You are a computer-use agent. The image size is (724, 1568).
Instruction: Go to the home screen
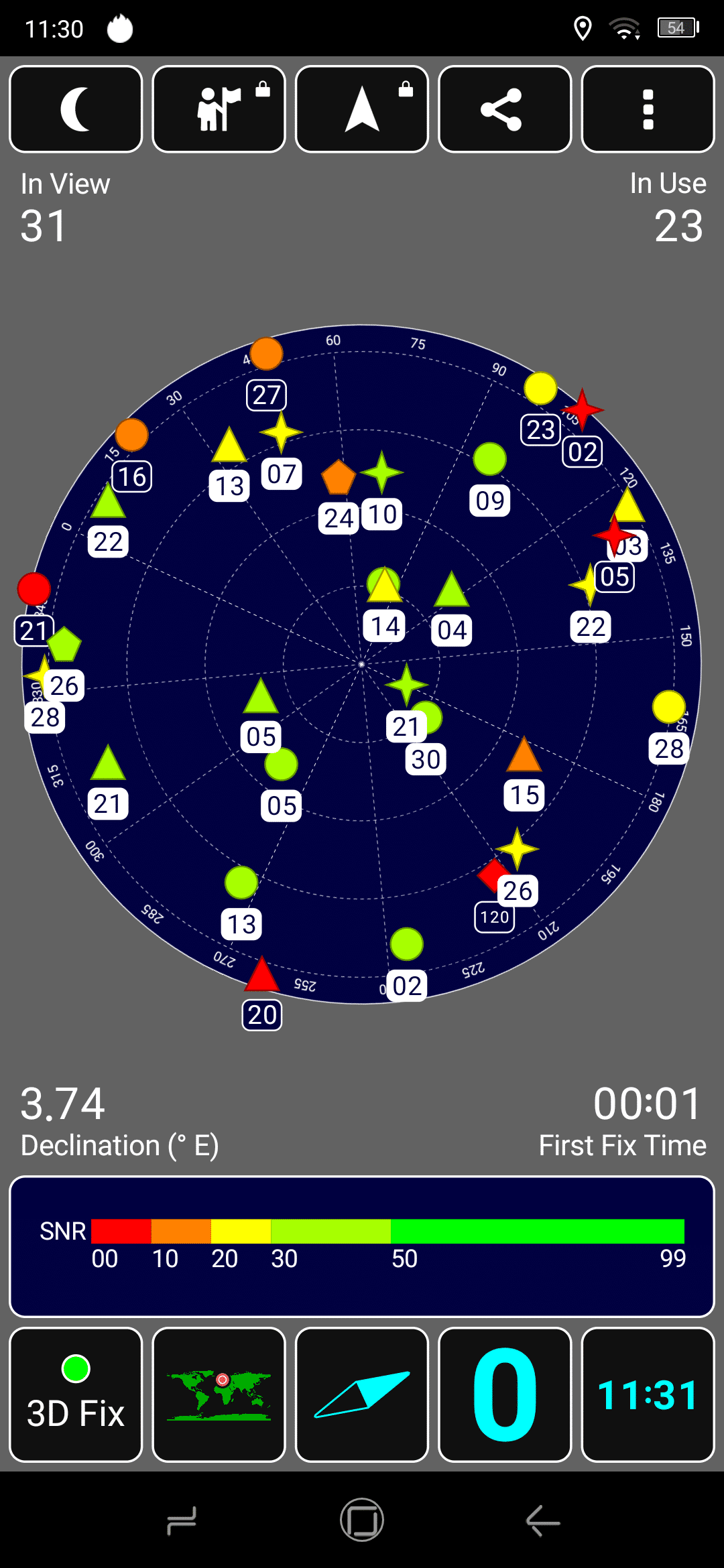[x=362, y=1520]
